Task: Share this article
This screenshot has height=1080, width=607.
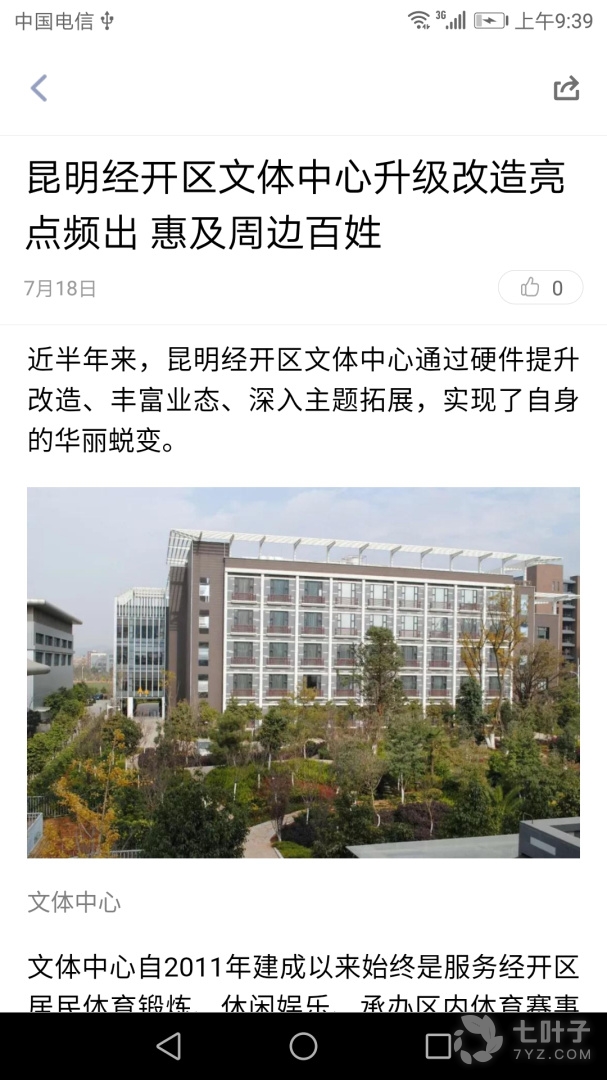Action: 566,88
